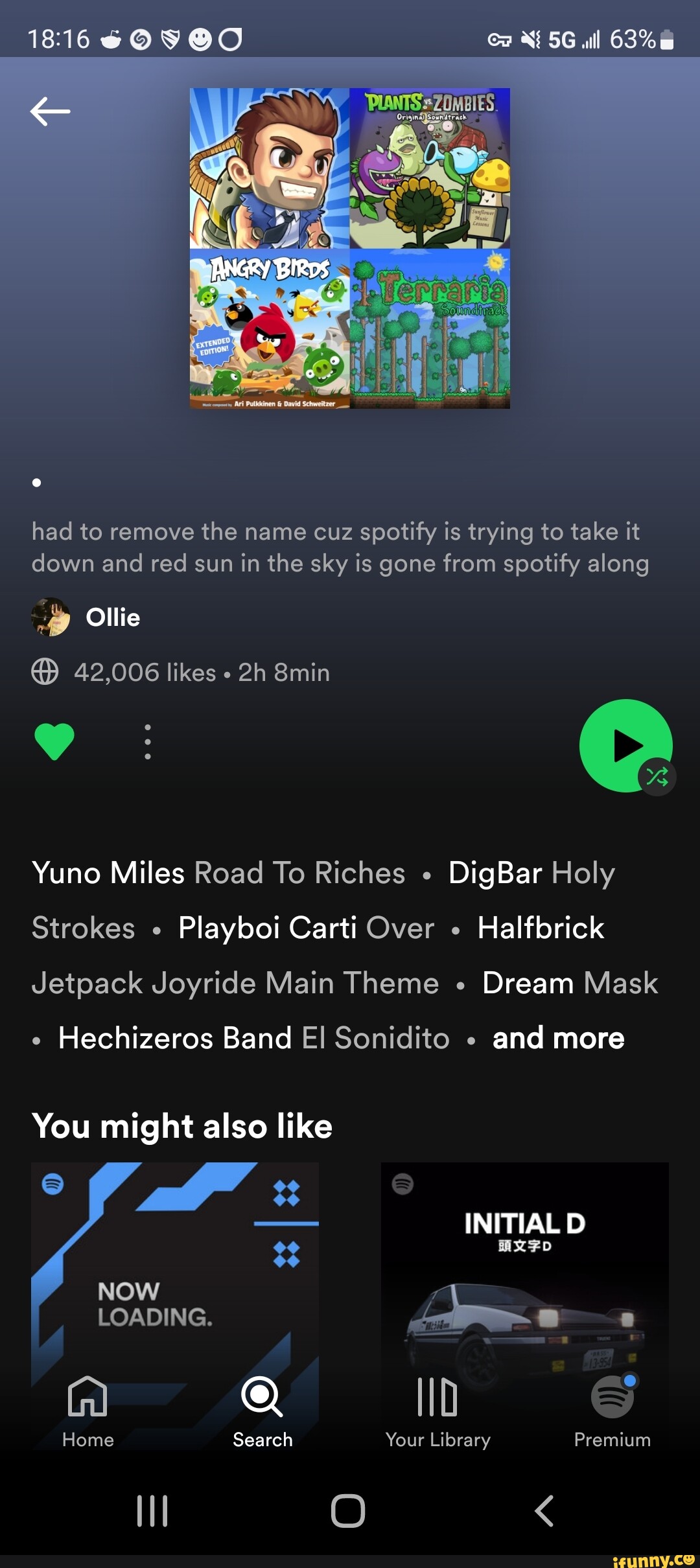This screenshot has width=700, height=1568.
Task: Switch to the Search tab
Action: (x=262, y=1412)
